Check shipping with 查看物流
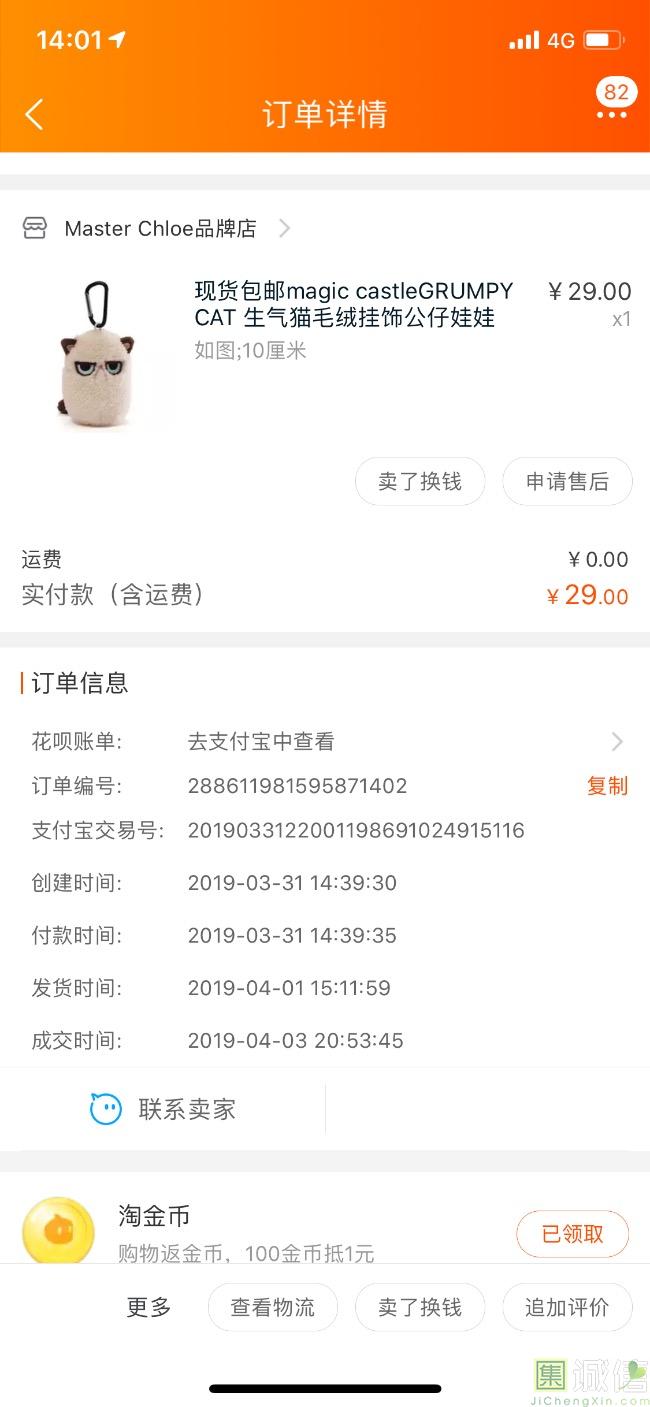The width and height of the screenshot is (650, 1407). 272,1307
